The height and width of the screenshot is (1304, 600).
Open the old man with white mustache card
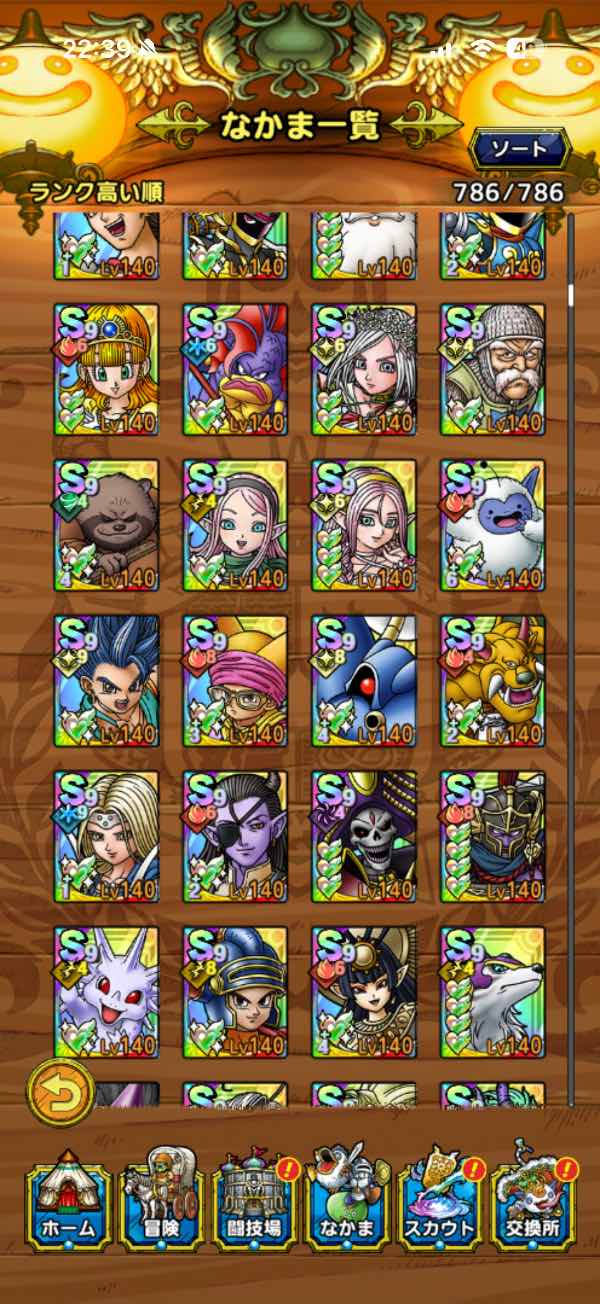click(493, 369)
